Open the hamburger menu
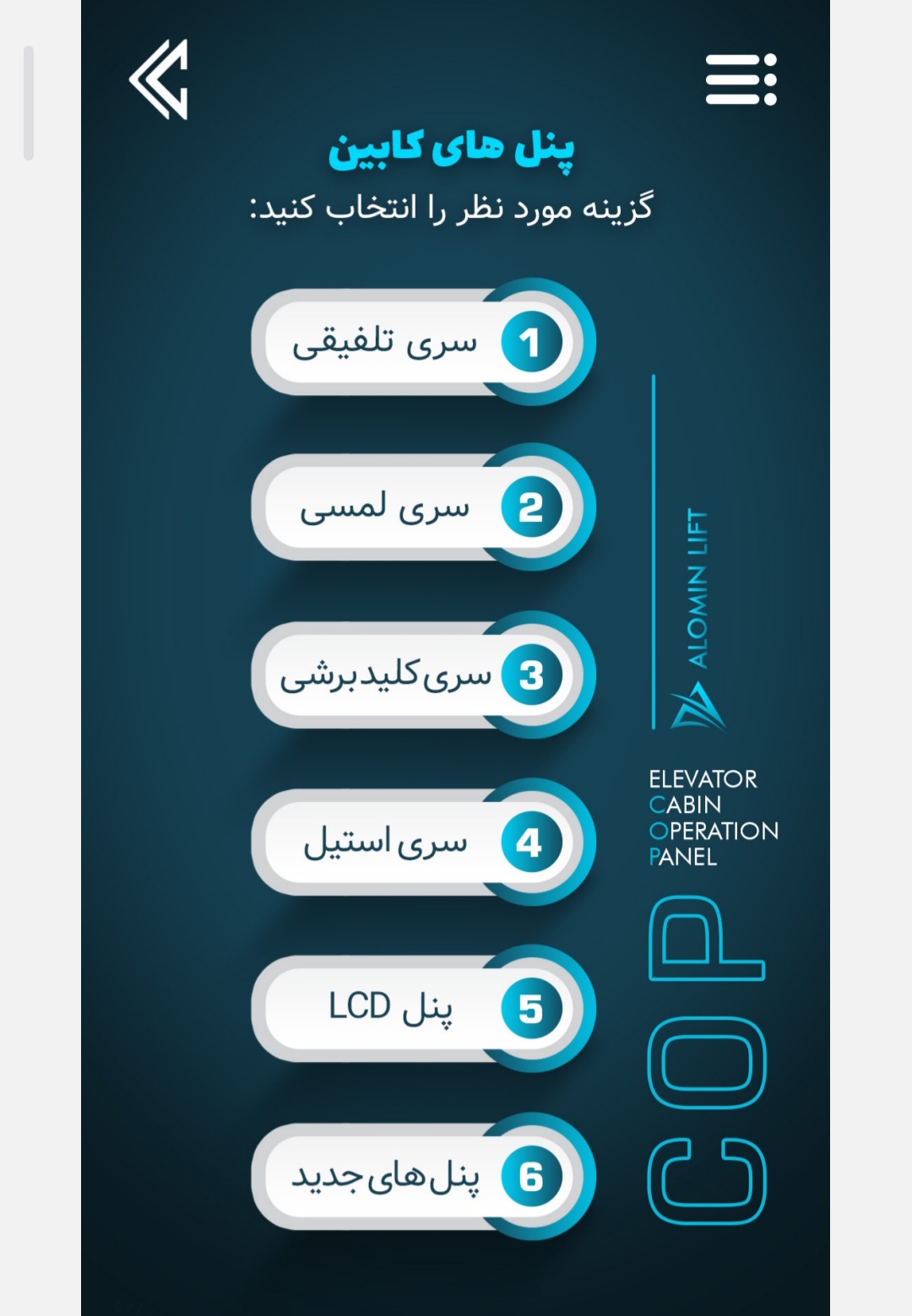The width and height of the screenshot is (912, 1316). point(741,79)
